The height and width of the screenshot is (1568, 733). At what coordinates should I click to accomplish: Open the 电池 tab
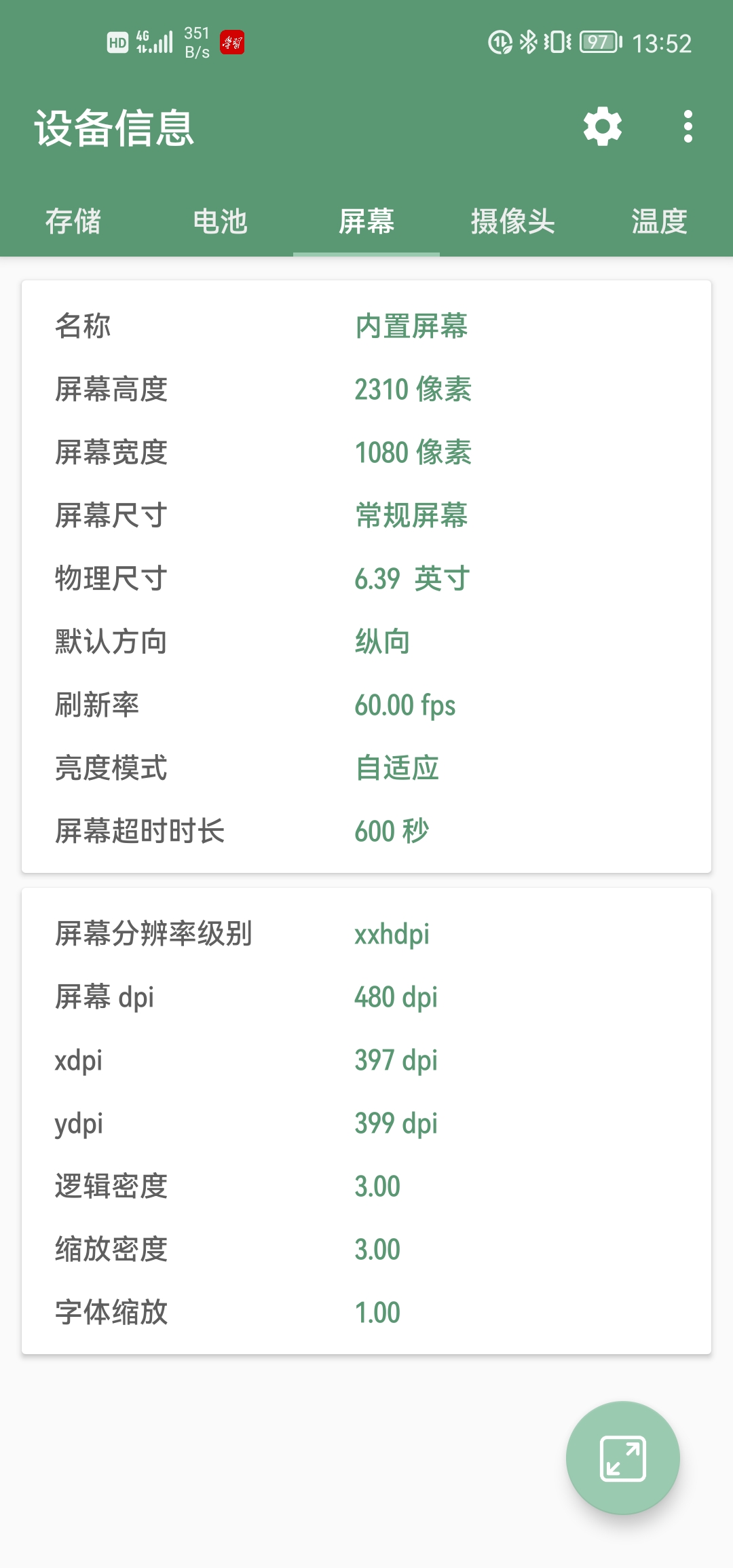[x=220, y=222]
